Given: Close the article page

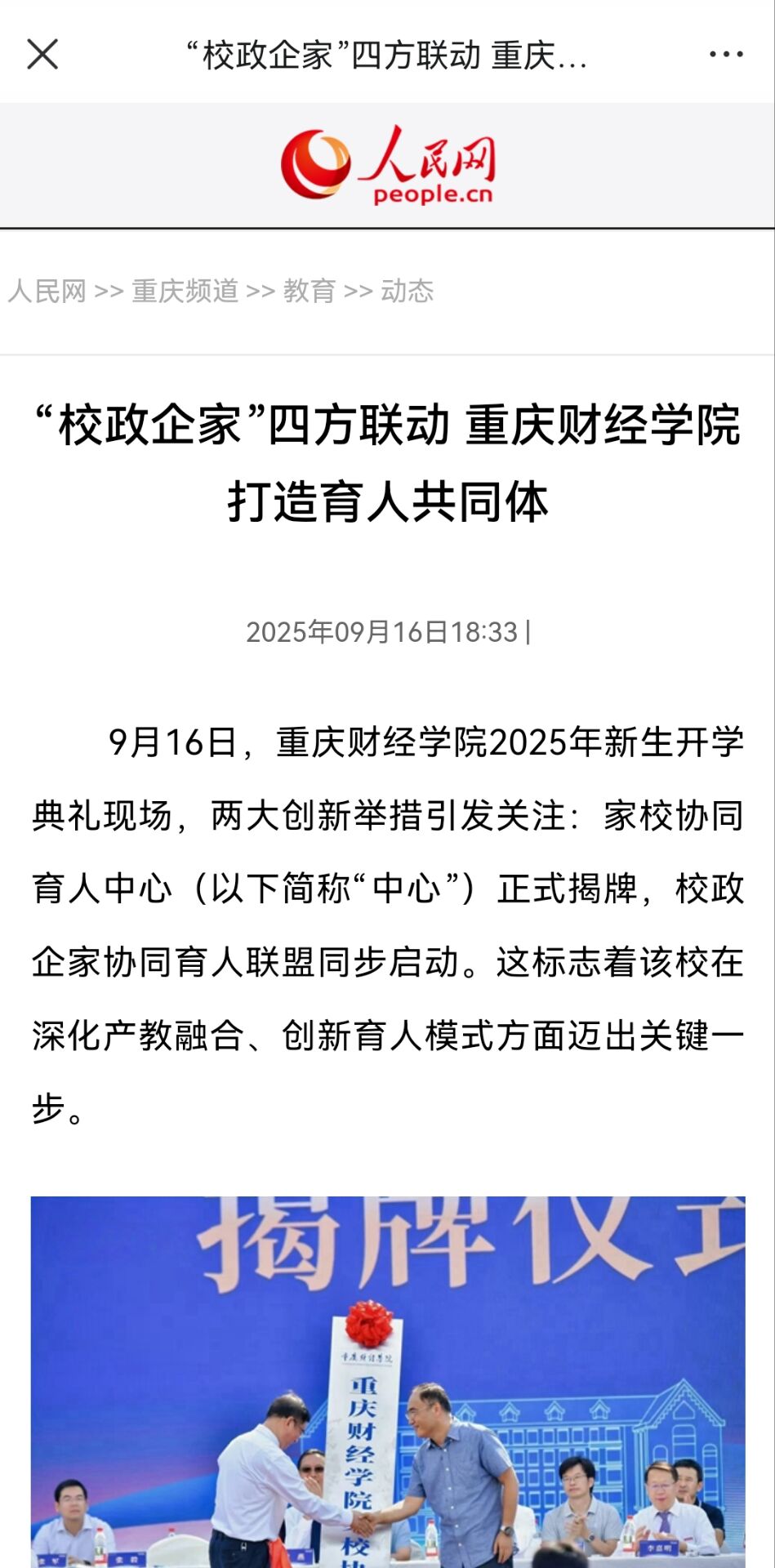Looking at the screenshot, I should tap(42, 55).
